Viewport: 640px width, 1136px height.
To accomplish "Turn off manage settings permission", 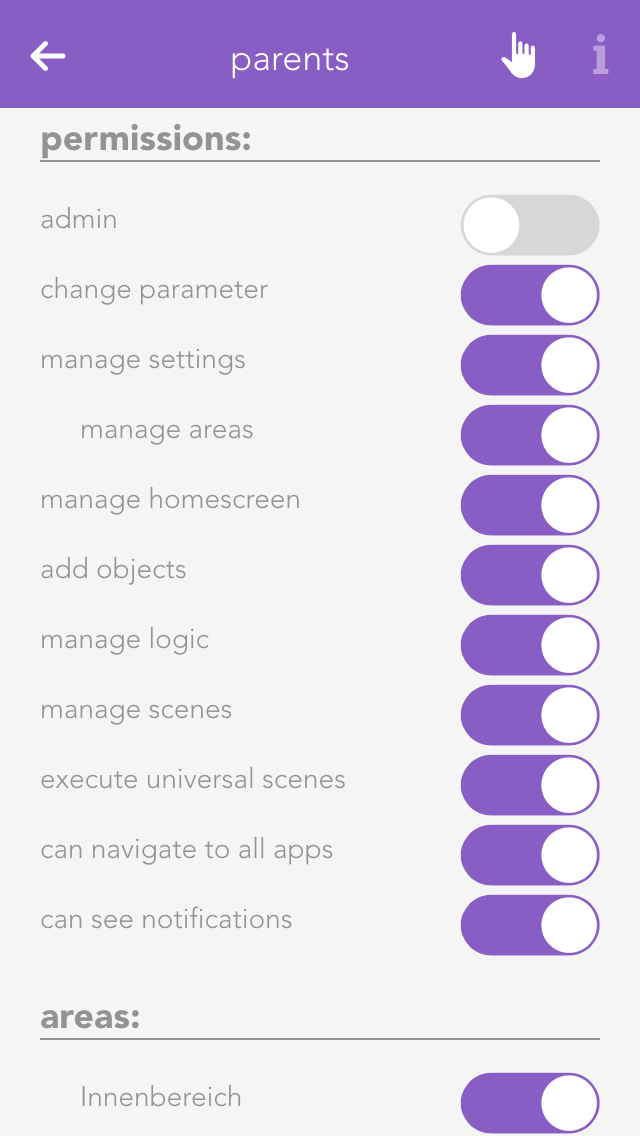I will coord(530,365).
